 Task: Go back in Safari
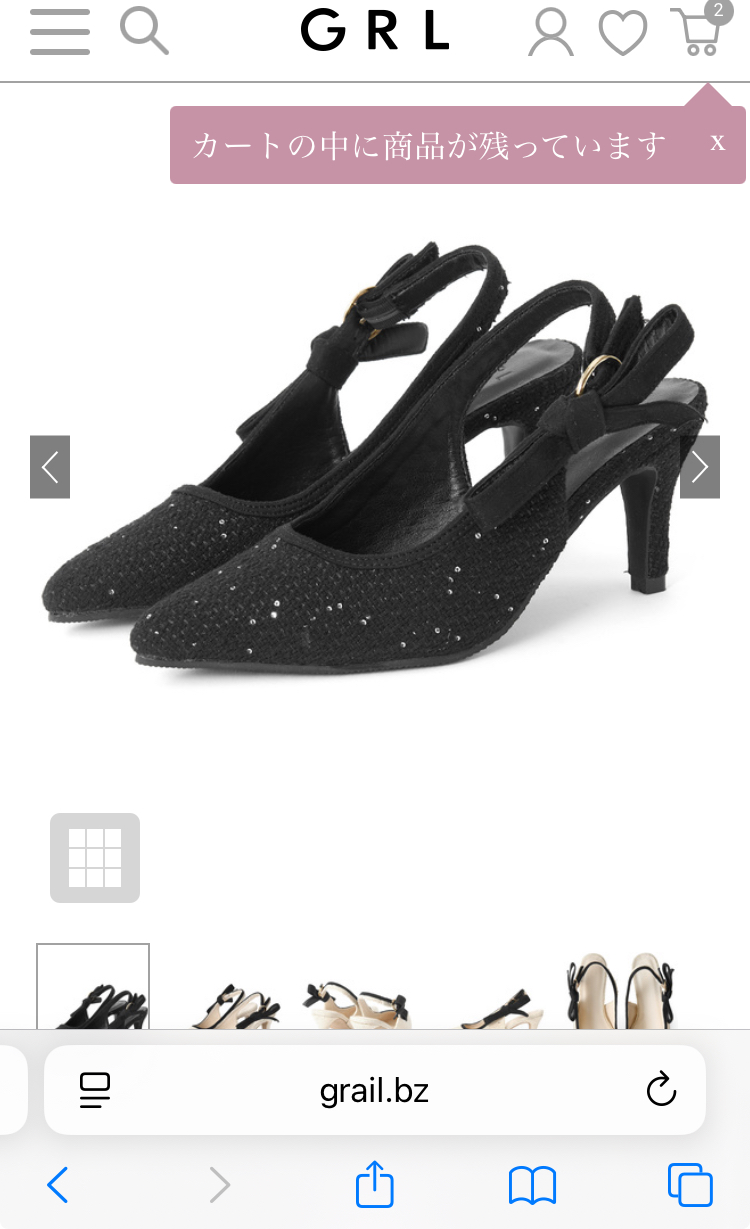pyautogui.click(x=57, y=1186)
